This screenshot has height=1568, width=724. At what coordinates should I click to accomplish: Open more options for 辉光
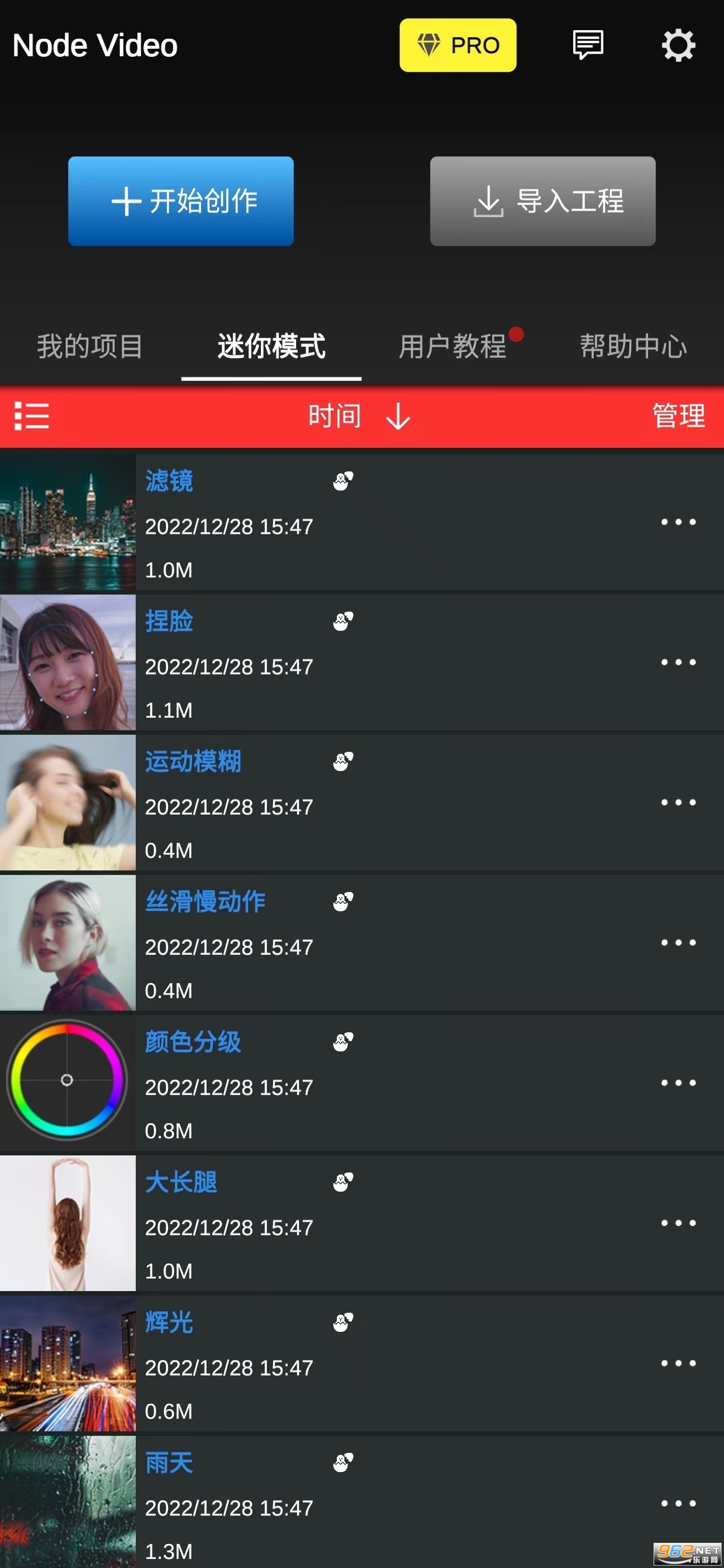(x=678, y=1363)
